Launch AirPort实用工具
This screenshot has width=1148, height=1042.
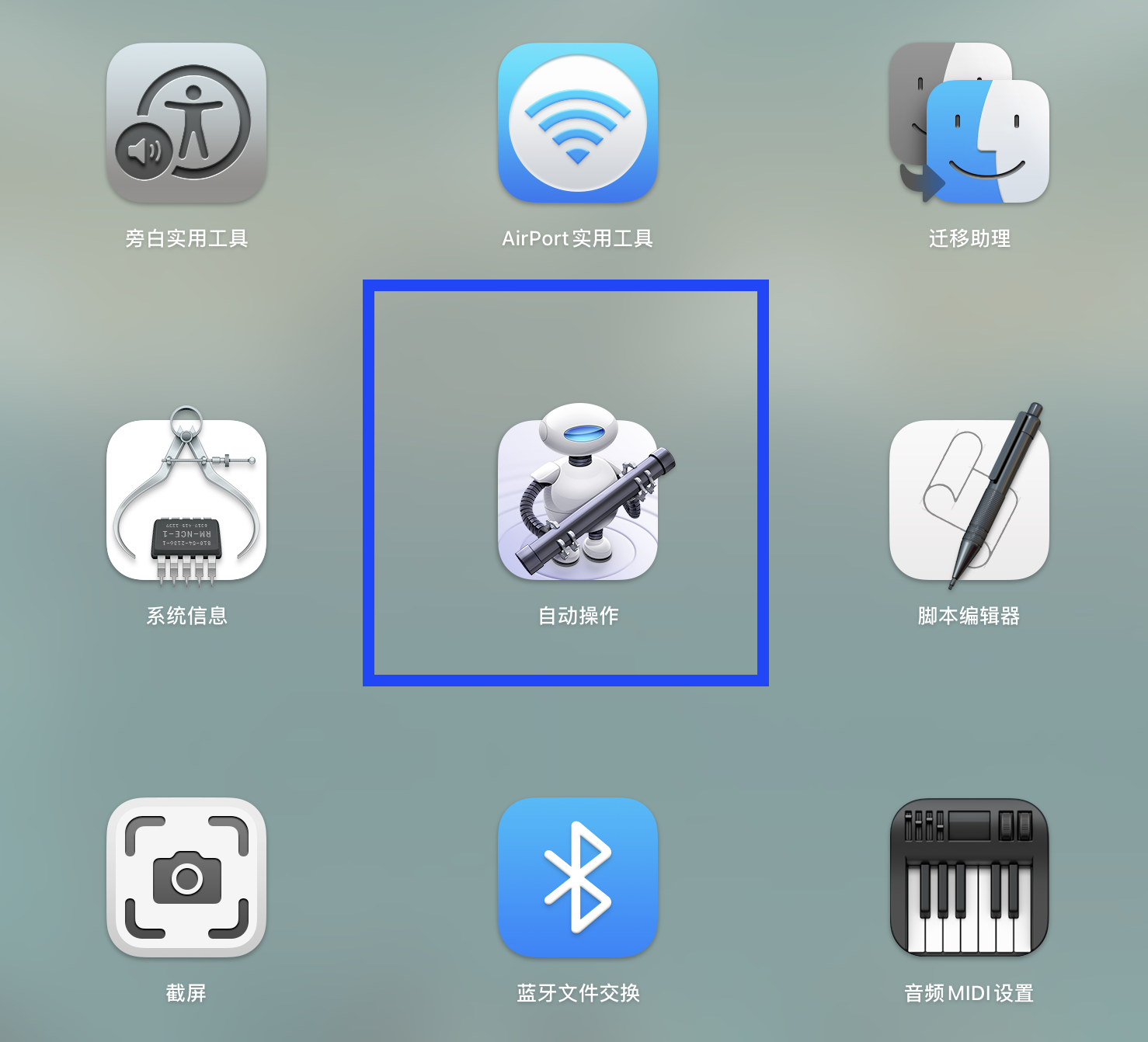coord(577,123)
